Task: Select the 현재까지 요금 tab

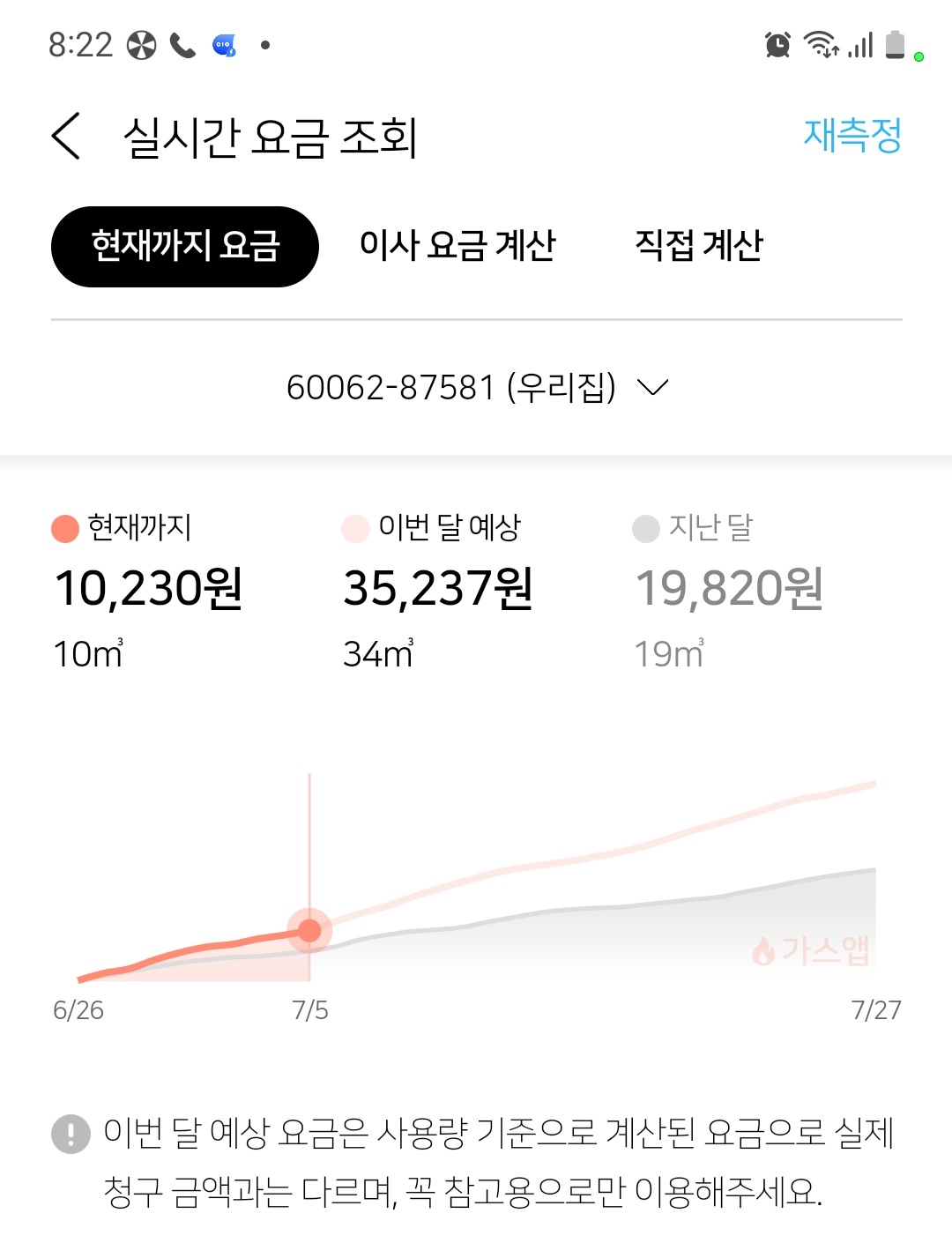Action: click(x=185, y=246)
